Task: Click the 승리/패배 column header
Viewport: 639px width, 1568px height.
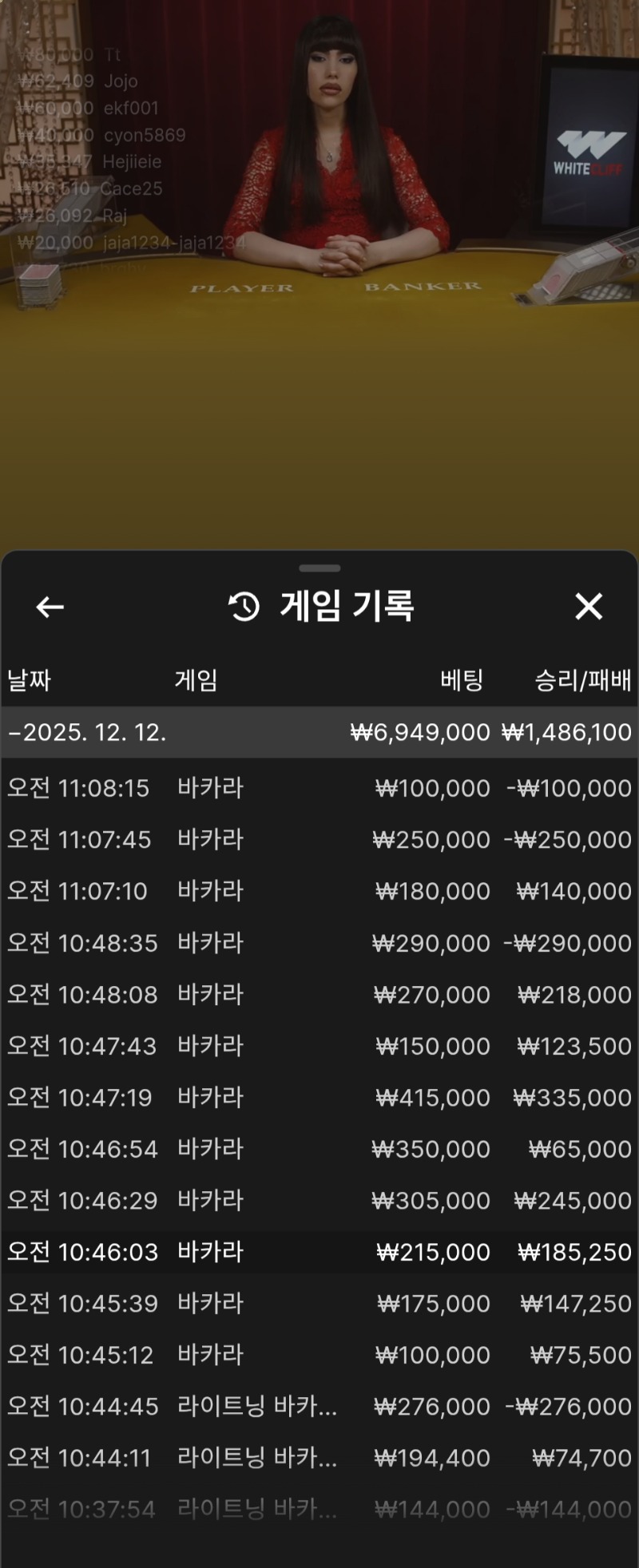Action: [582, 680]
